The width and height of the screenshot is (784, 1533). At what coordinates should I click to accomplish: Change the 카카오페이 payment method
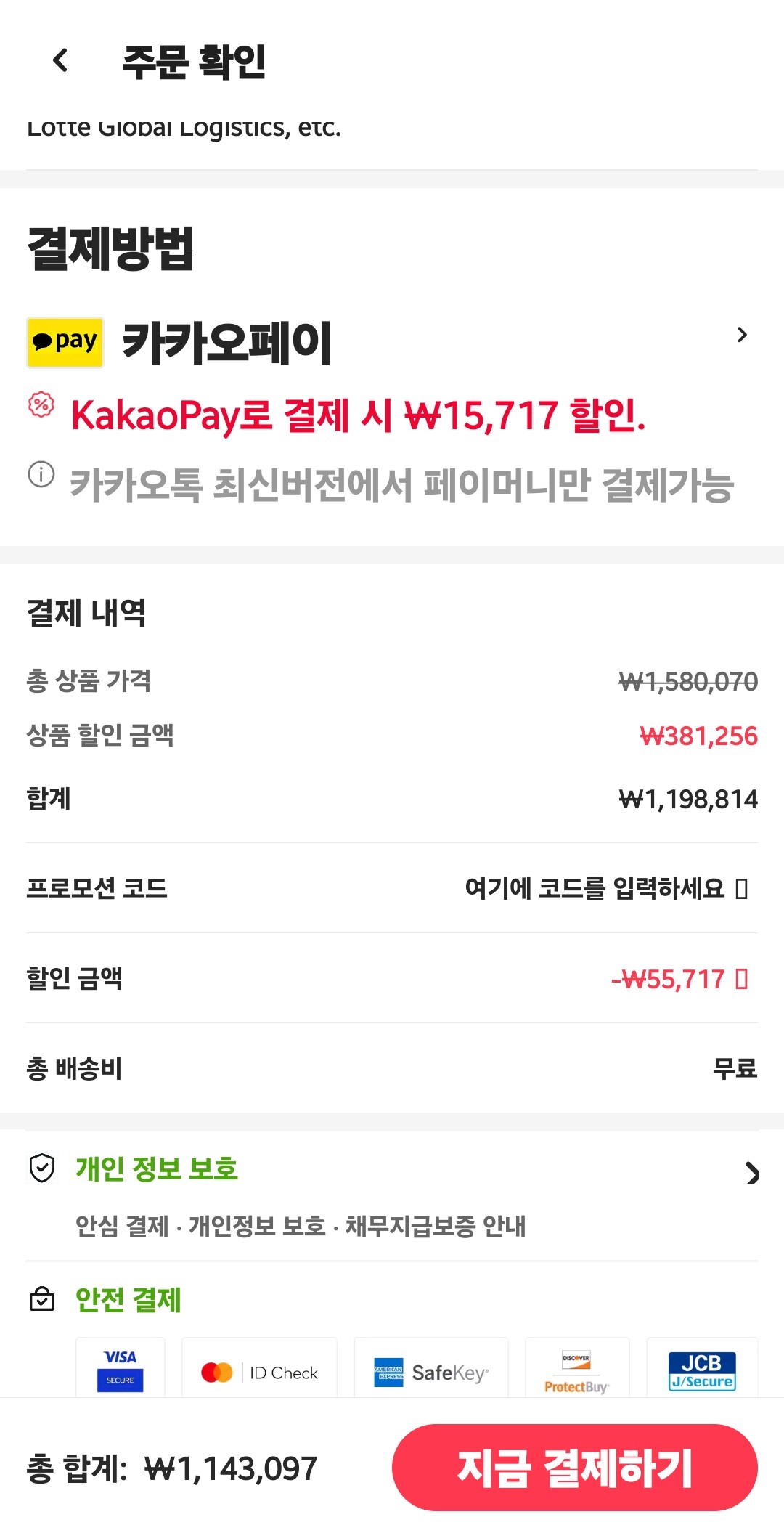pos(741,336)
